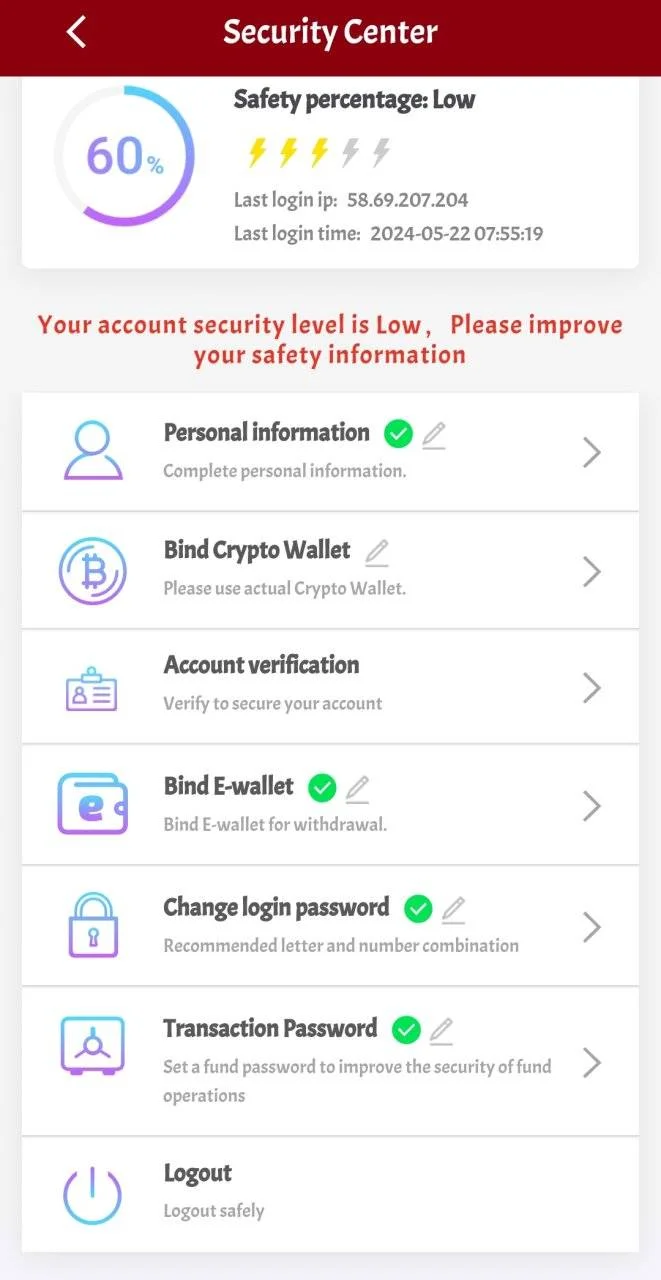Open Bind Crypto Wallet
The height and width of the screenshot is (1280, 661).
coord(330,570)
